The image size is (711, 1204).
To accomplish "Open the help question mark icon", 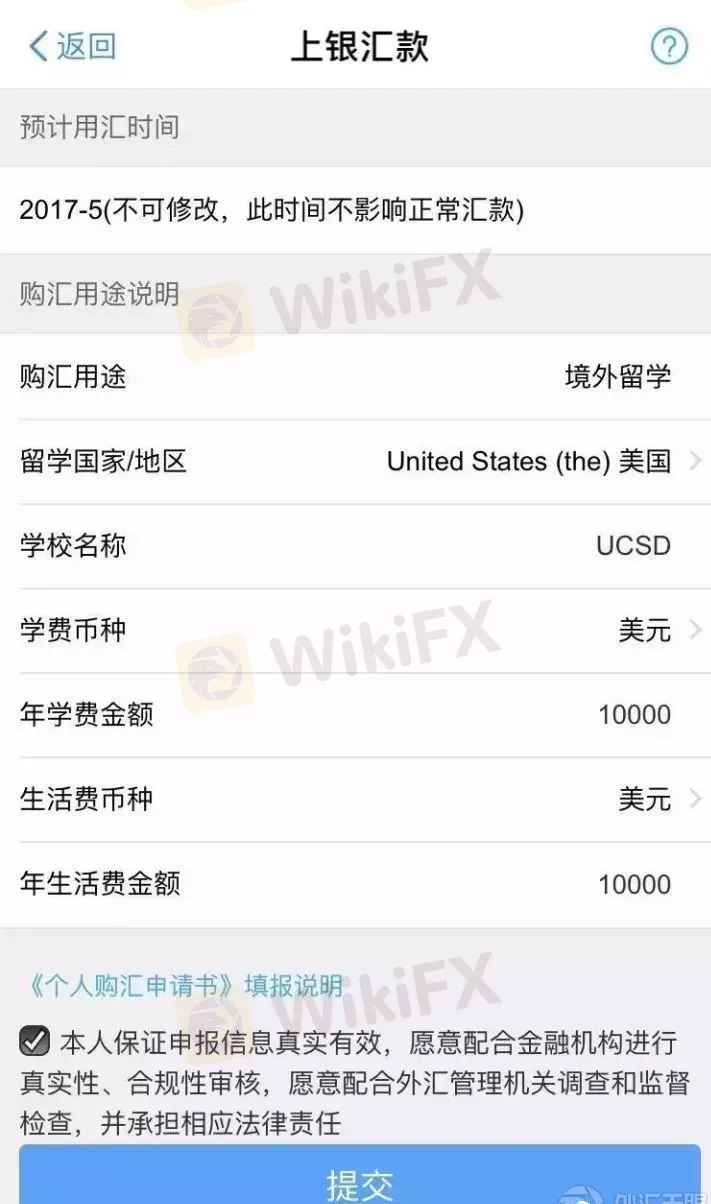I will 669,46.
